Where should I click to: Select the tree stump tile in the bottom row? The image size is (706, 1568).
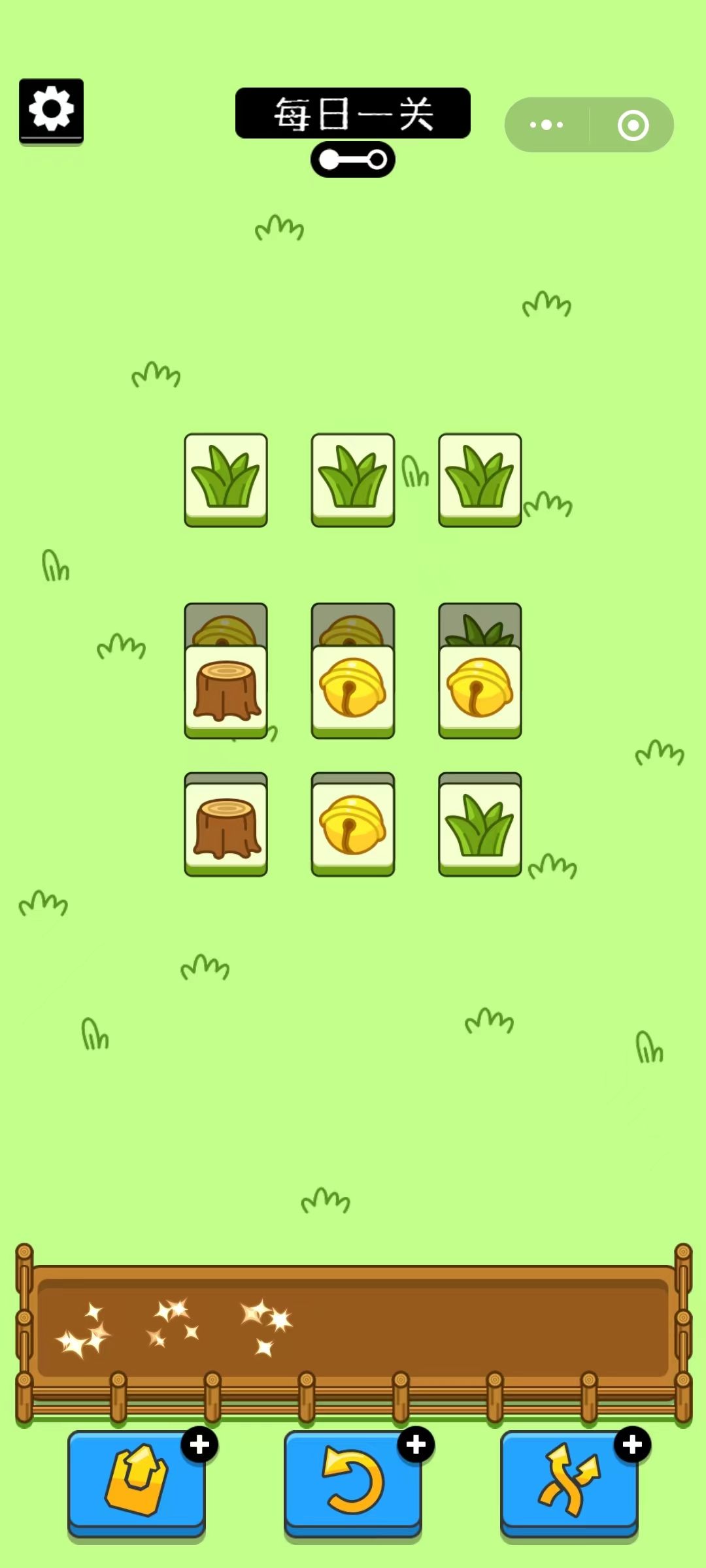226,825
